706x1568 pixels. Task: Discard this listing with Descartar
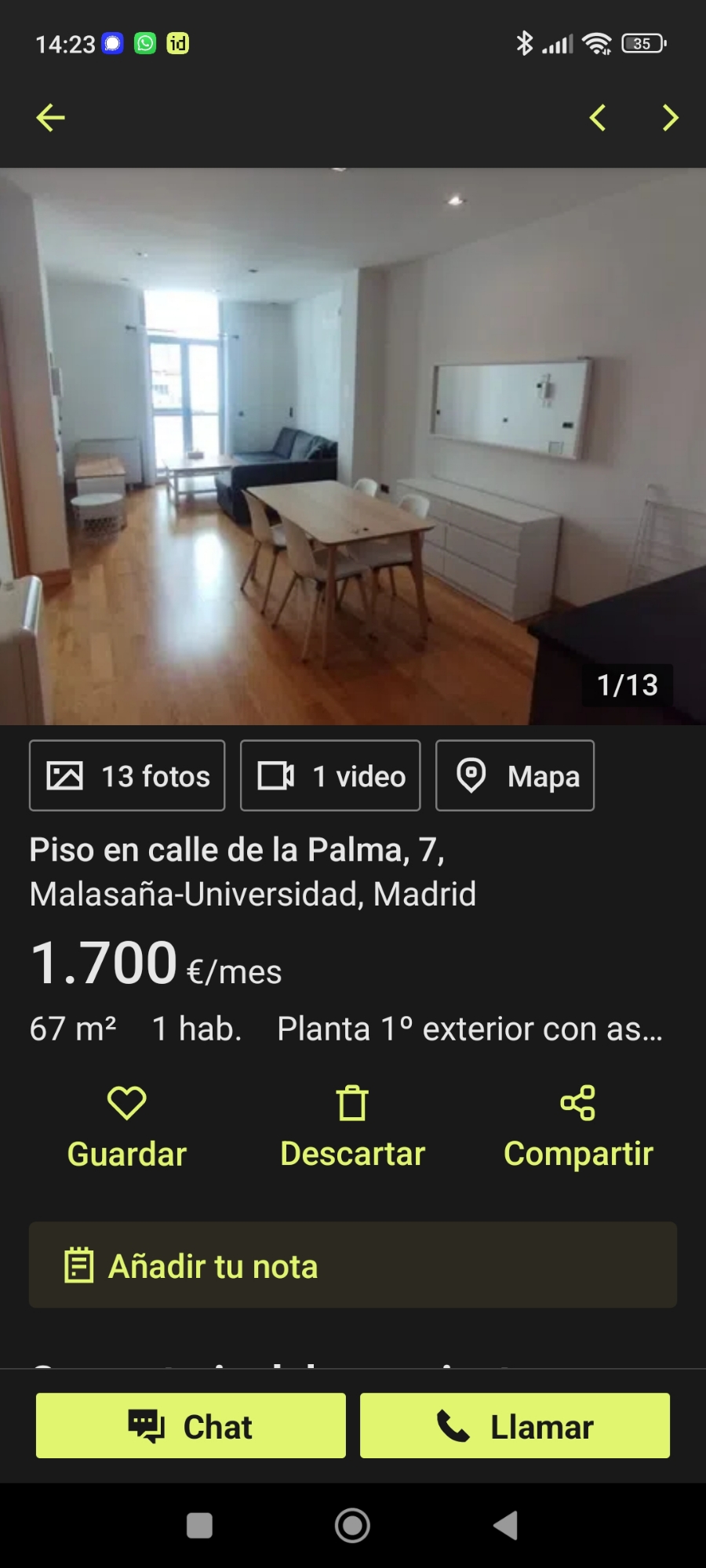click(352, 1127)
